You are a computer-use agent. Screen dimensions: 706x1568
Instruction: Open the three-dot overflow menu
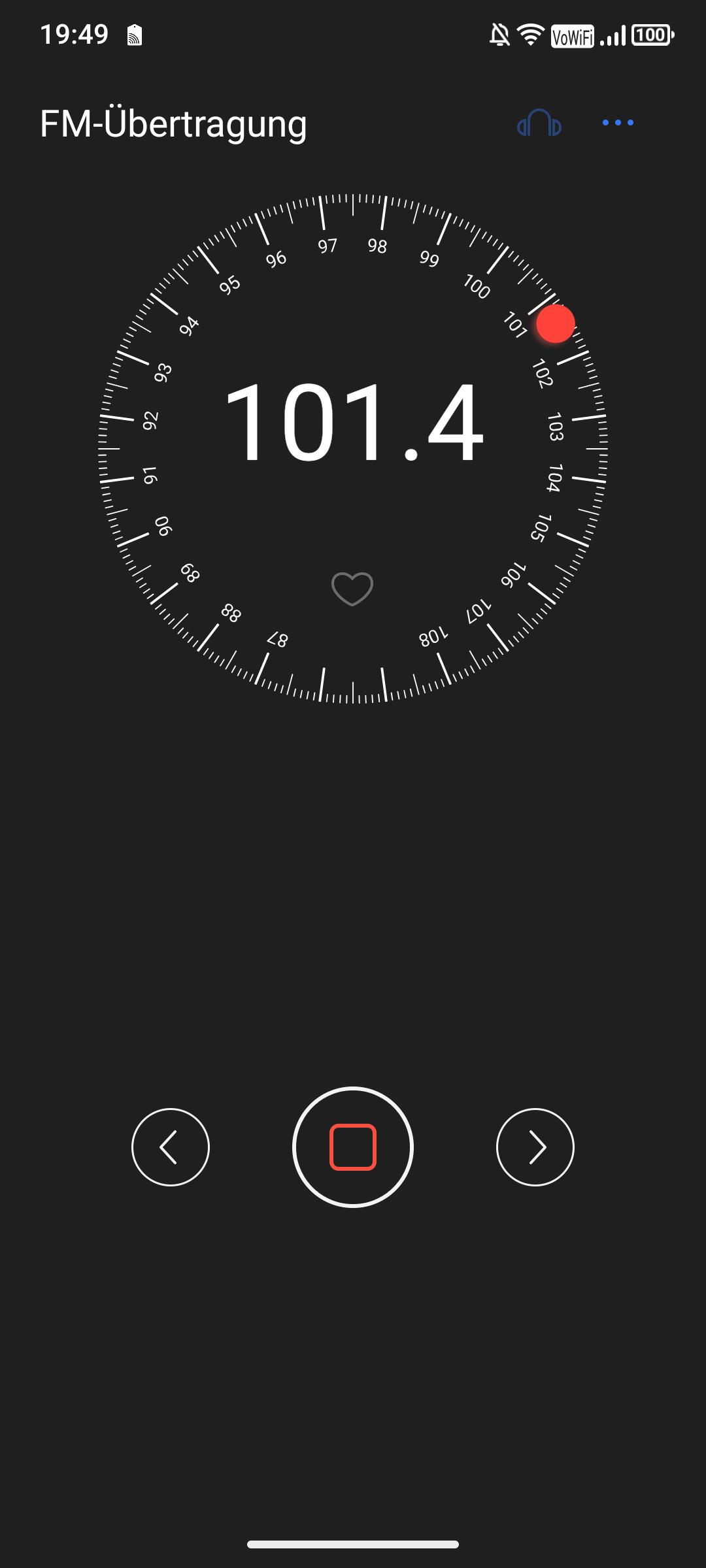coord(618,123)
